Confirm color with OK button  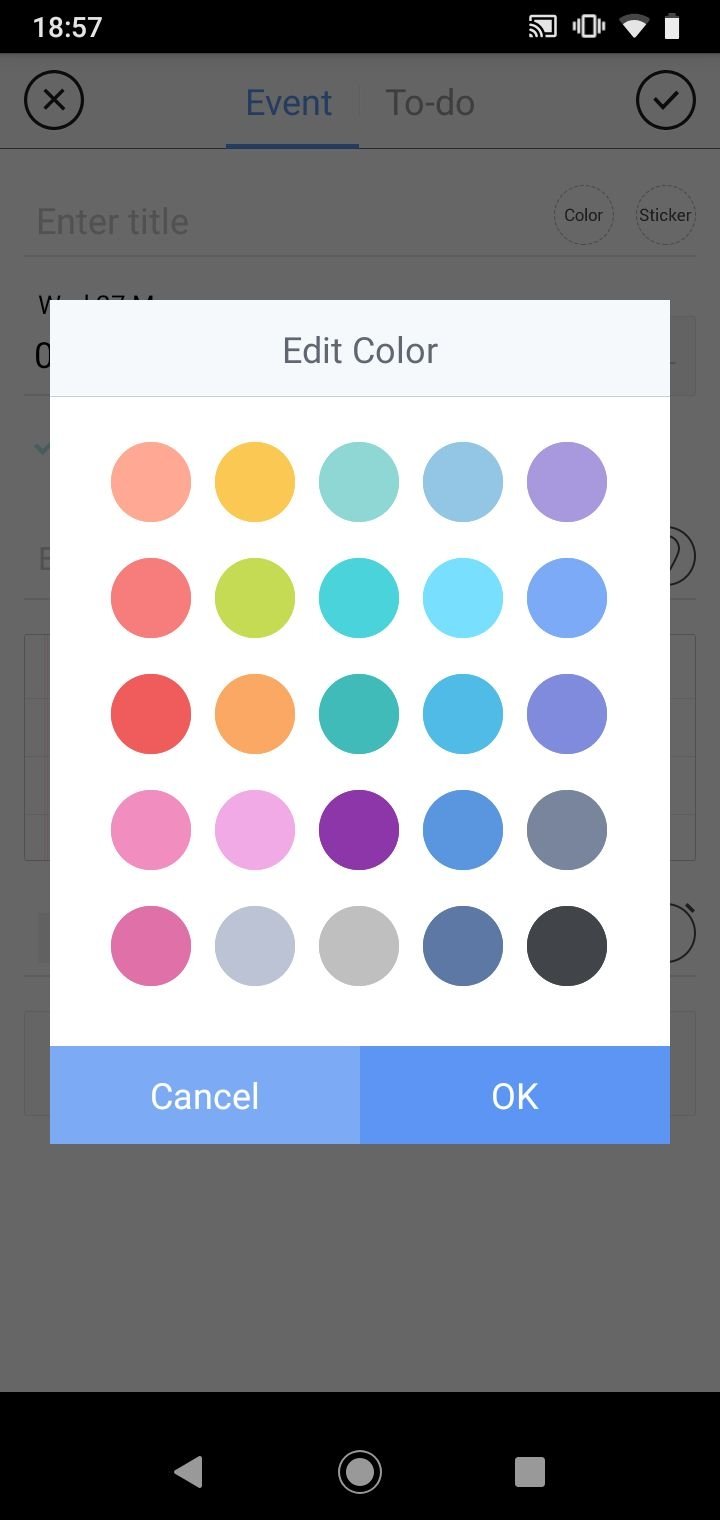click(515, 1096)
